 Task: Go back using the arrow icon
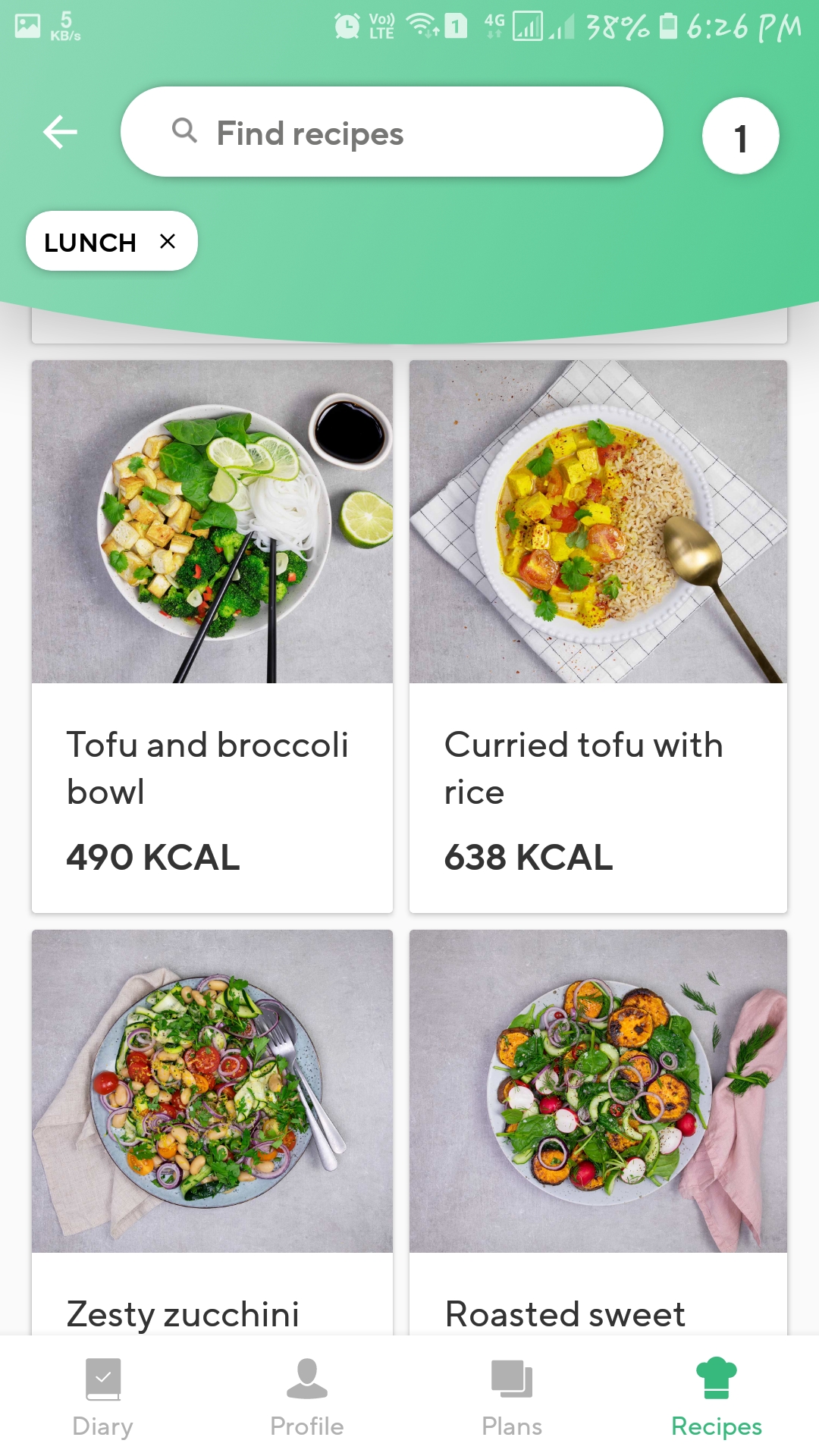pyautogui.click(x=60, y=133)
